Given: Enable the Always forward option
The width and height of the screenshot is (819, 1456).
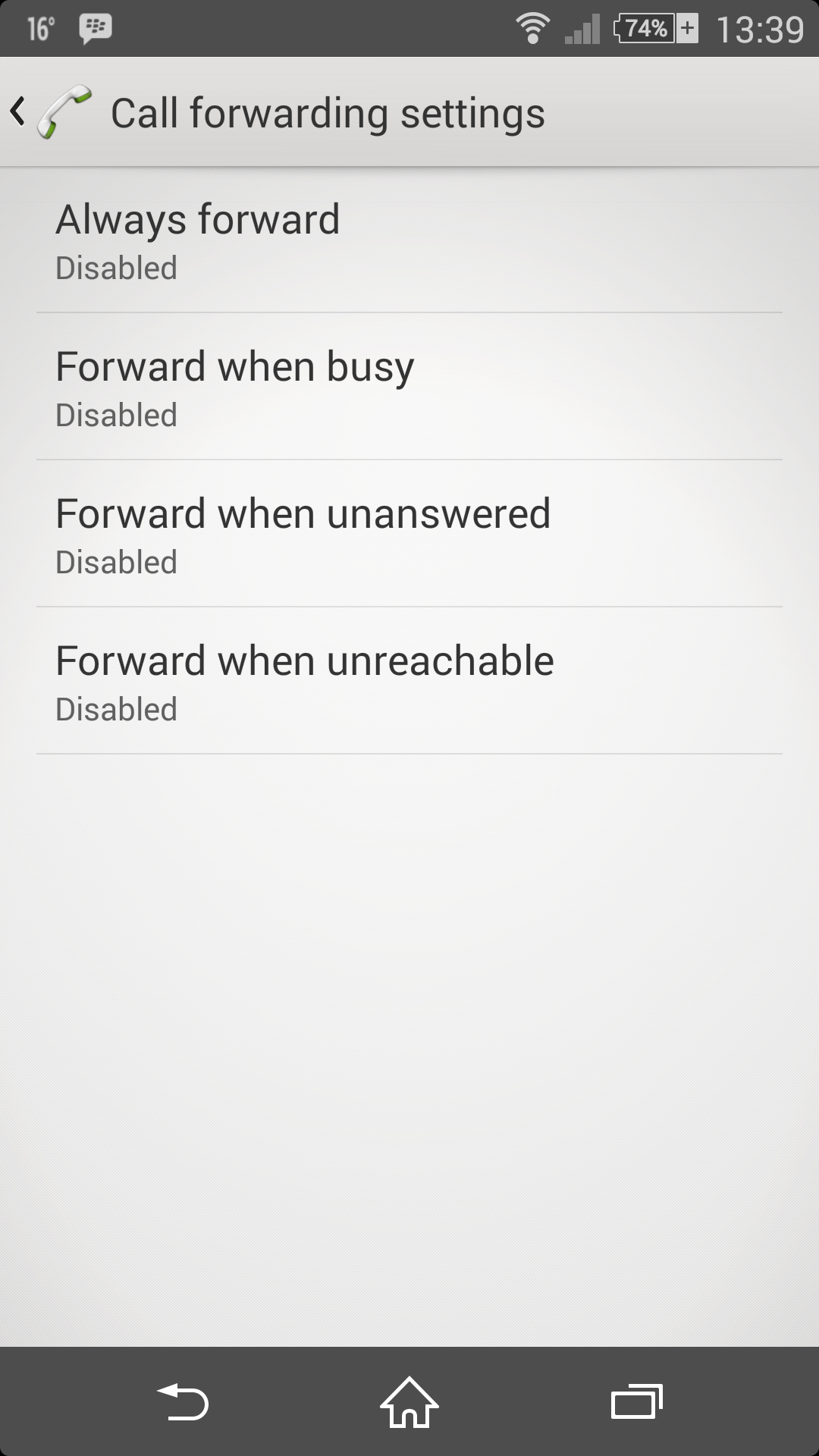Looking at the screenshot, I should point(409,239).
